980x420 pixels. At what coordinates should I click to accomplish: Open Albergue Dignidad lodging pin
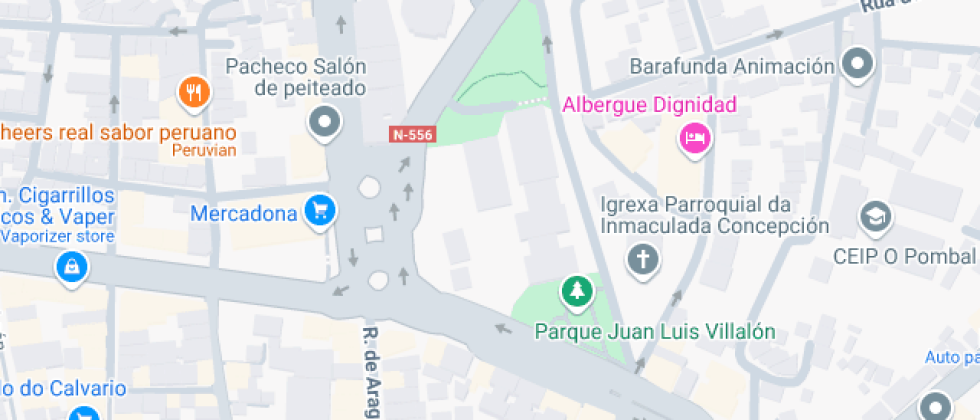694,138
